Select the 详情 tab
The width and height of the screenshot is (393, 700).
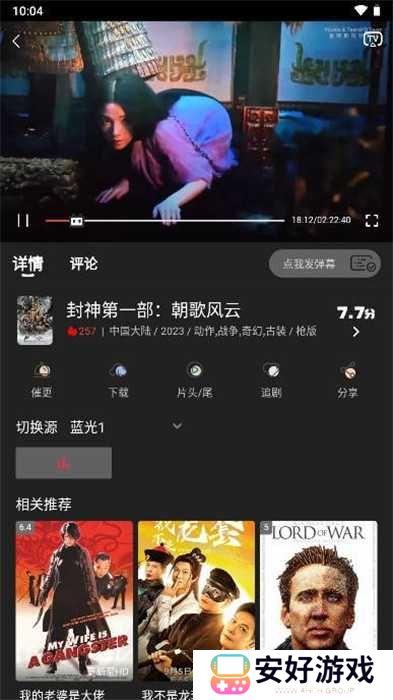click(x=28, y=264)
